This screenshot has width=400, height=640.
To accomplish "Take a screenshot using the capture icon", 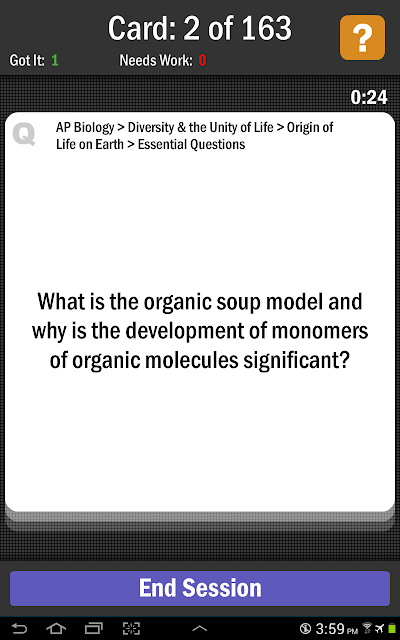I will pos(131,628).
